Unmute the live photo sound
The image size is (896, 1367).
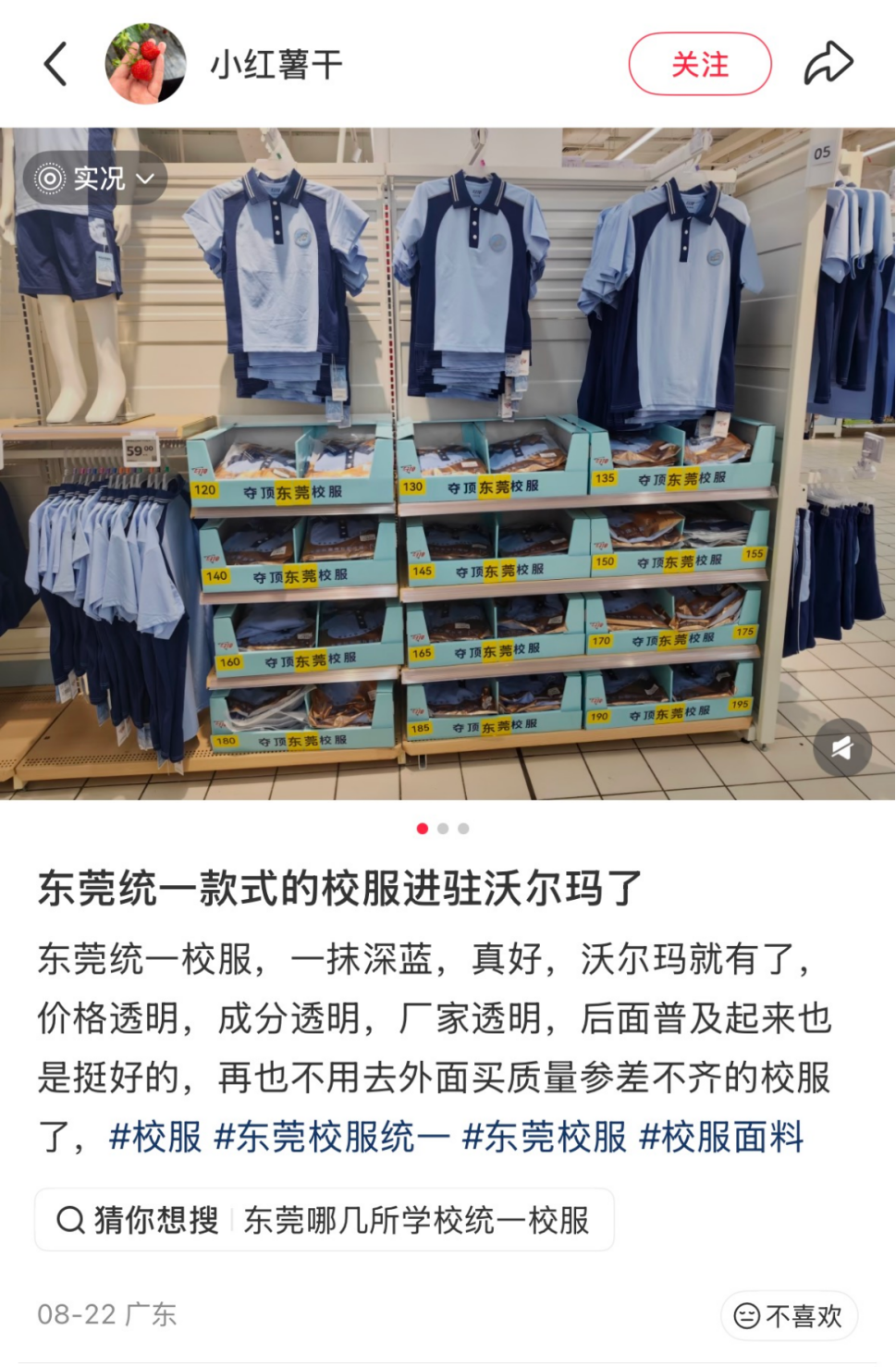[841, 747]
